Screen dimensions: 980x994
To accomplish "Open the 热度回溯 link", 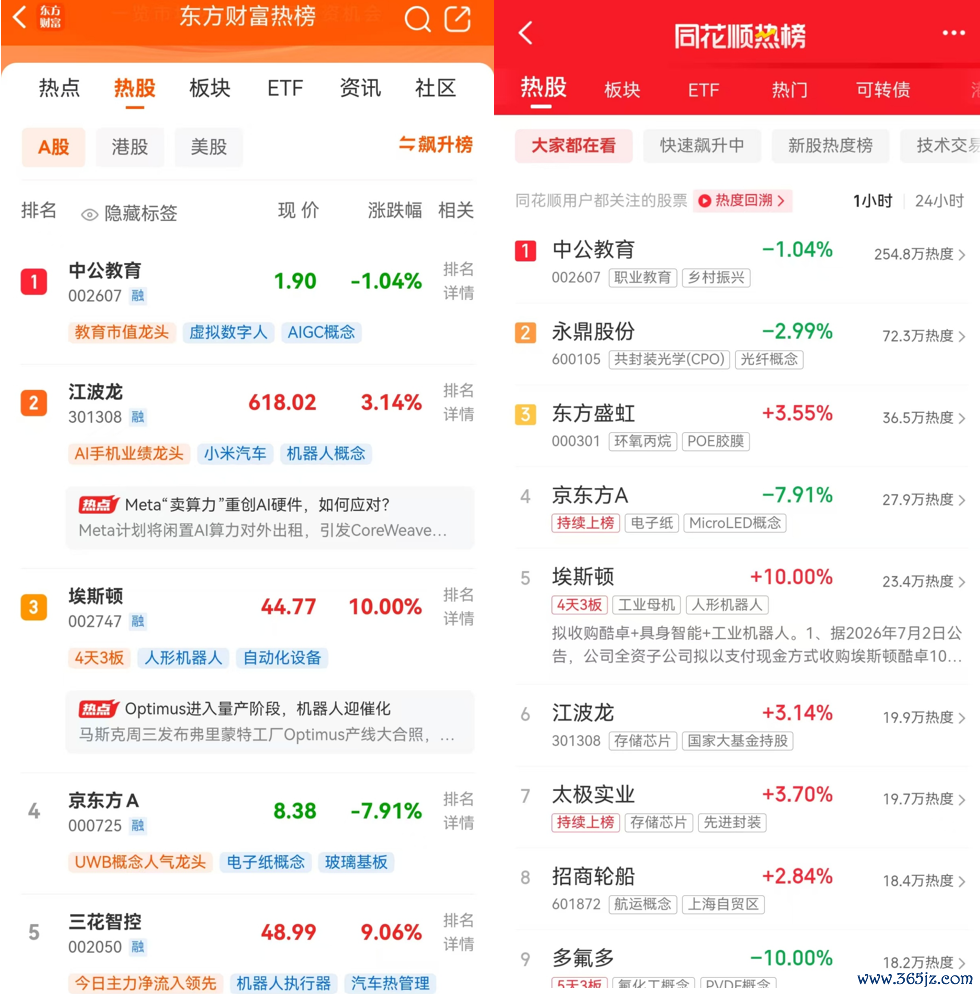I will pyautogui.click(x=742, y=200).
